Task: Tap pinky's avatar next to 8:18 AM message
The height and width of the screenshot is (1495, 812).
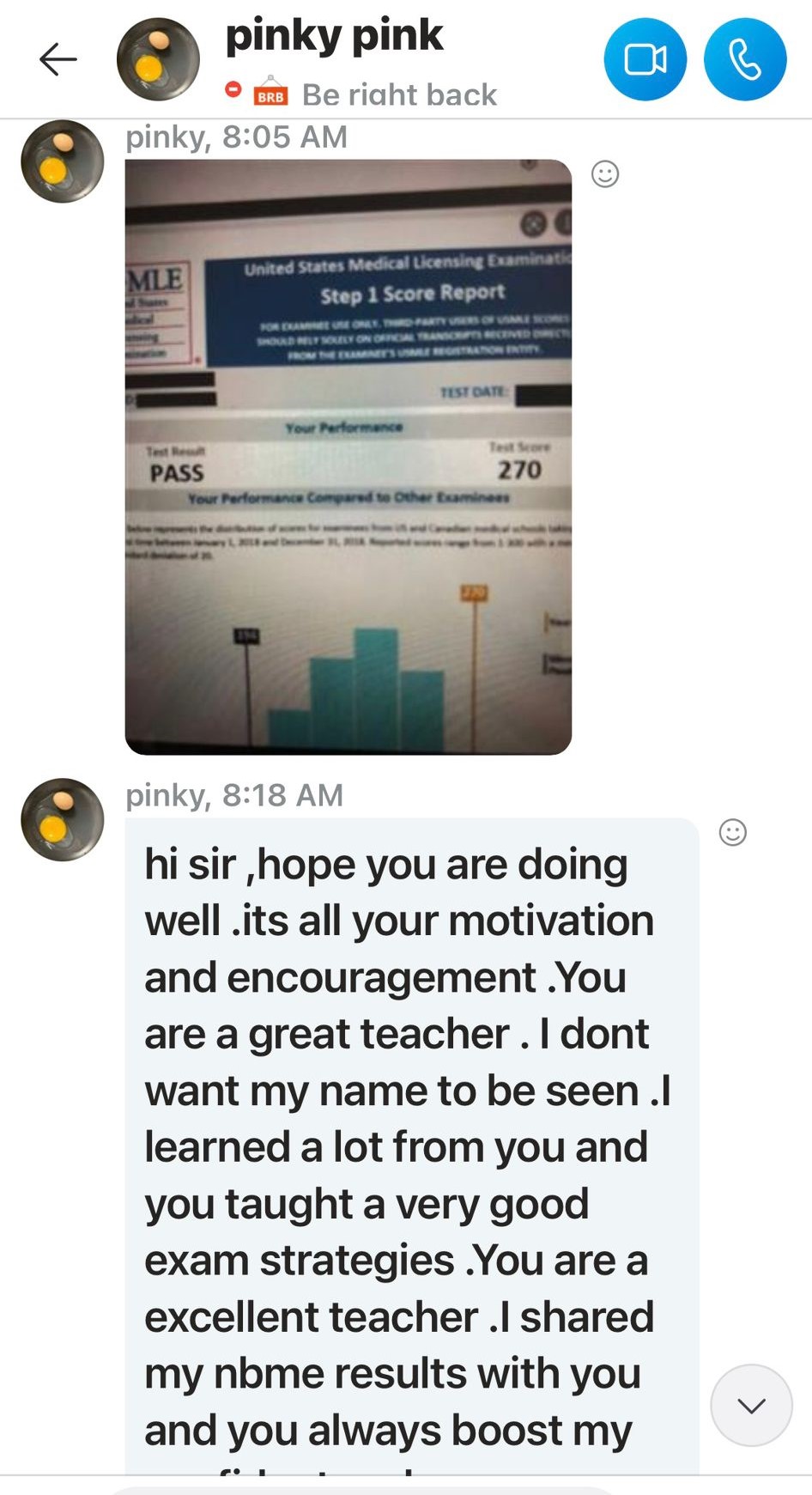Action: 62,819
